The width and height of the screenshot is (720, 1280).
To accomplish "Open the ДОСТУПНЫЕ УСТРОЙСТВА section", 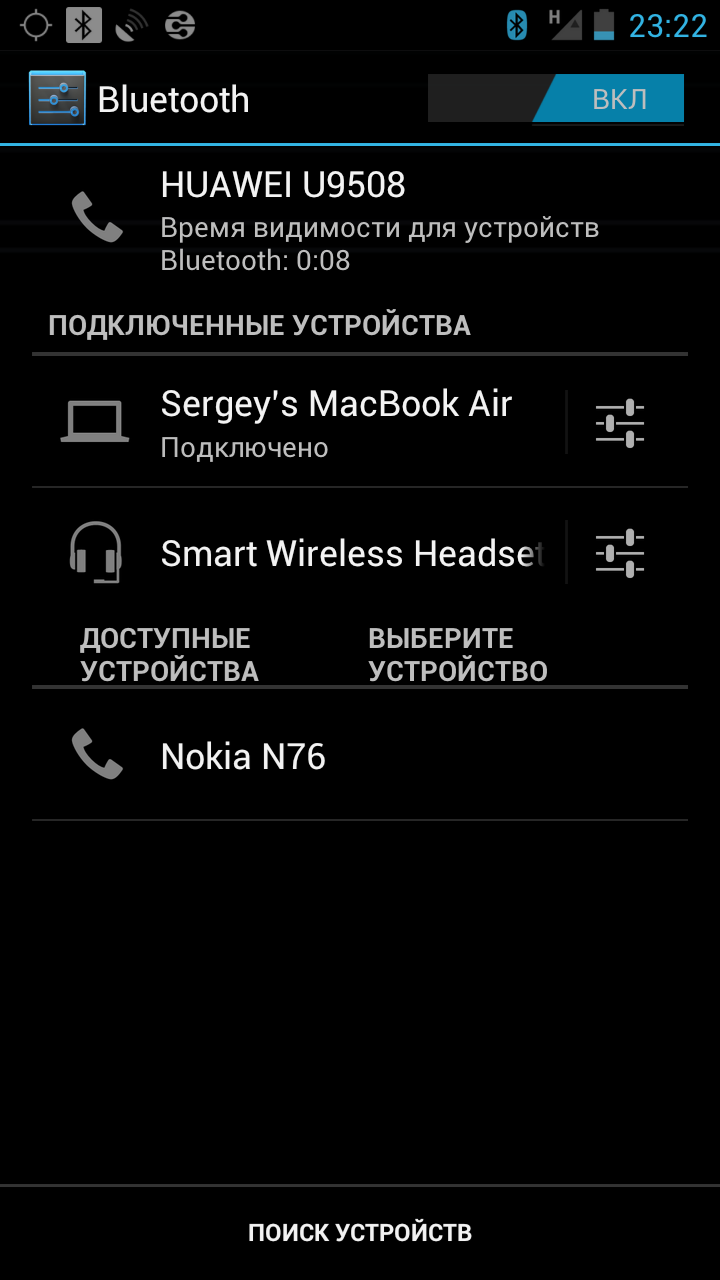I will pyautogui.click(x=168, y=654).
